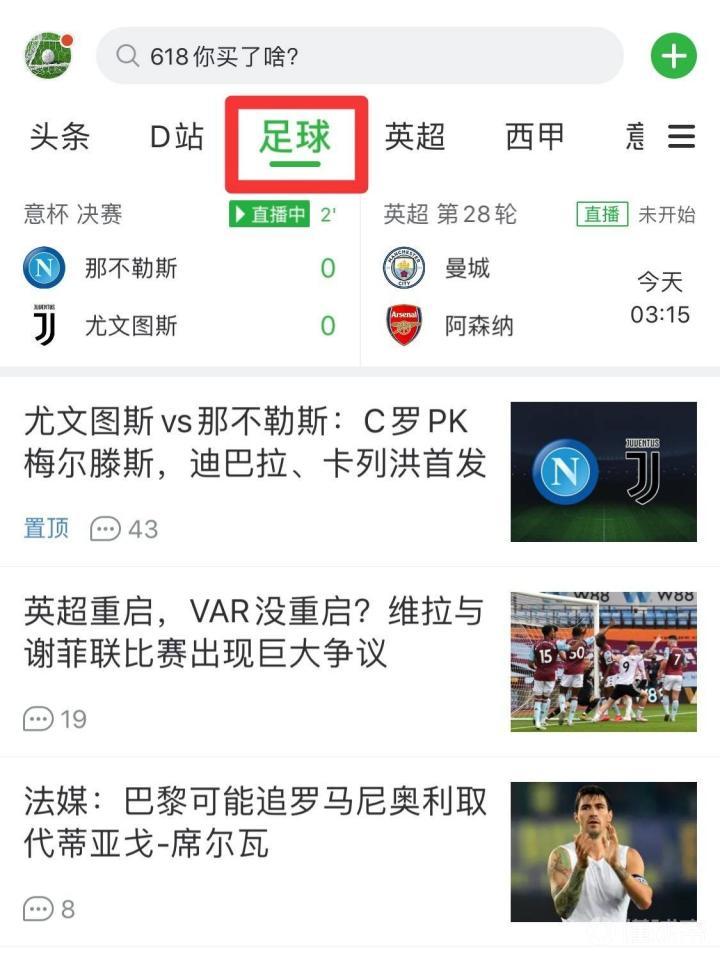Screen dimensions: 720x956
Task: Switch to the 英超 tab
Action: coord(414,137)
